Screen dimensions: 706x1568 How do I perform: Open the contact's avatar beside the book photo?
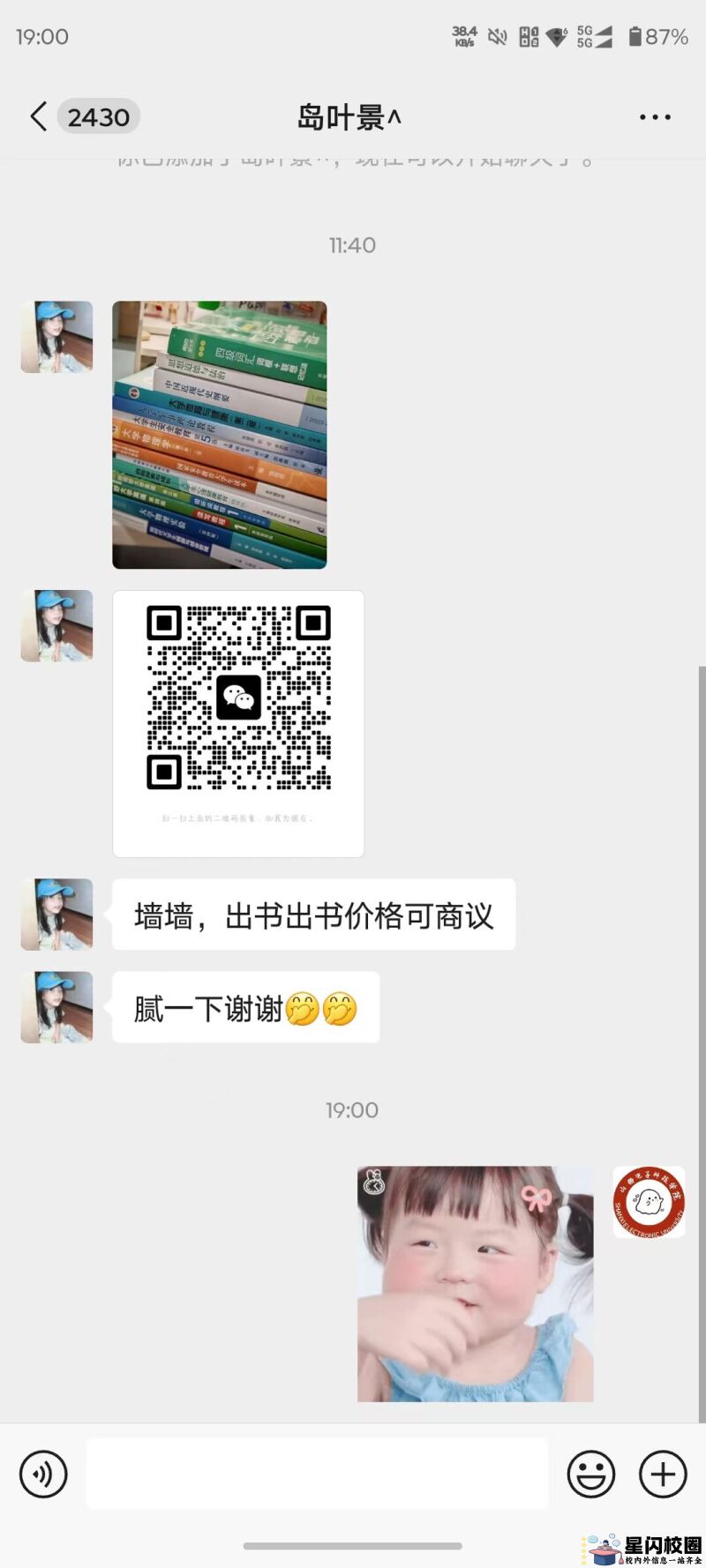57,337
